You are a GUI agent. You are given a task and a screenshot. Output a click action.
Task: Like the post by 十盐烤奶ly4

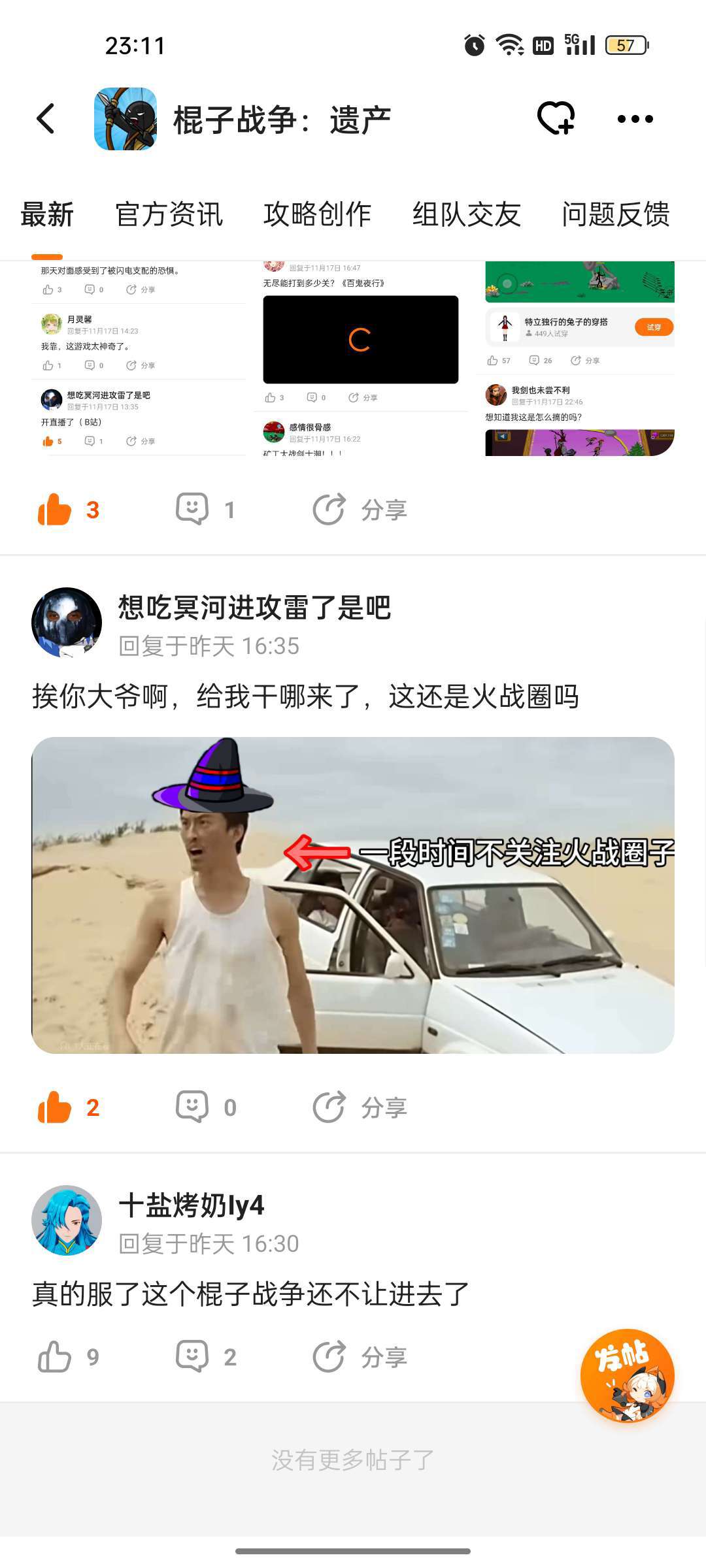pyautogui.click(x=56, y=1357)
